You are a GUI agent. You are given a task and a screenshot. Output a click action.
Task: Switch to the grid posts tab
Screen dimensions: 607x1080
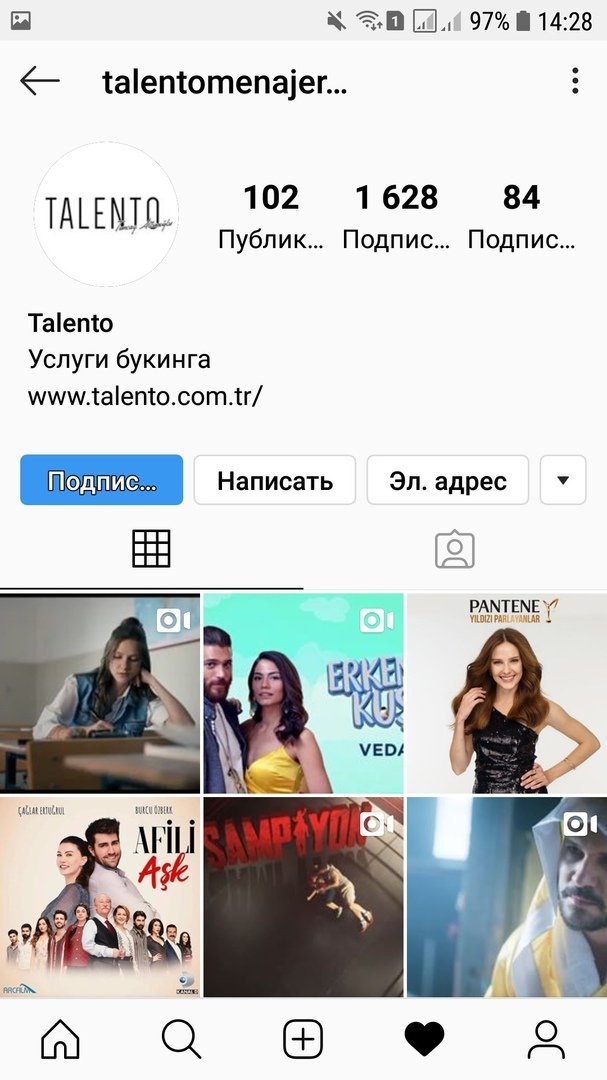pos(151,548)
